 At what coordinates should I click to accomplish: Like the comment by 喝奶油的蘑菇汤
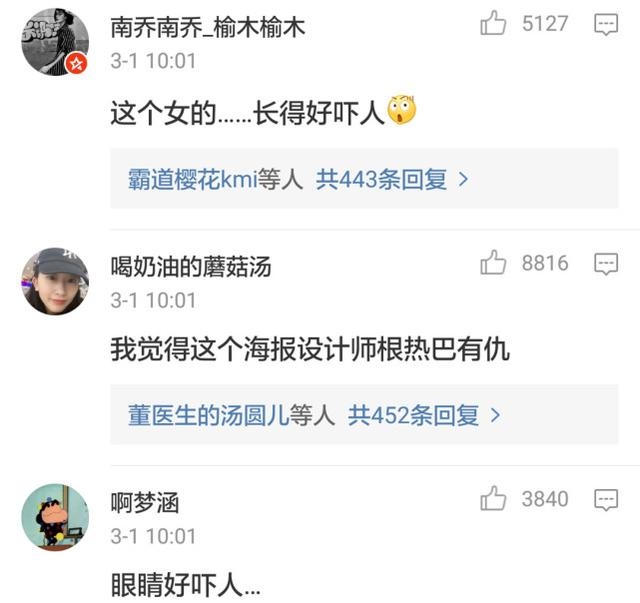(494, 263)
